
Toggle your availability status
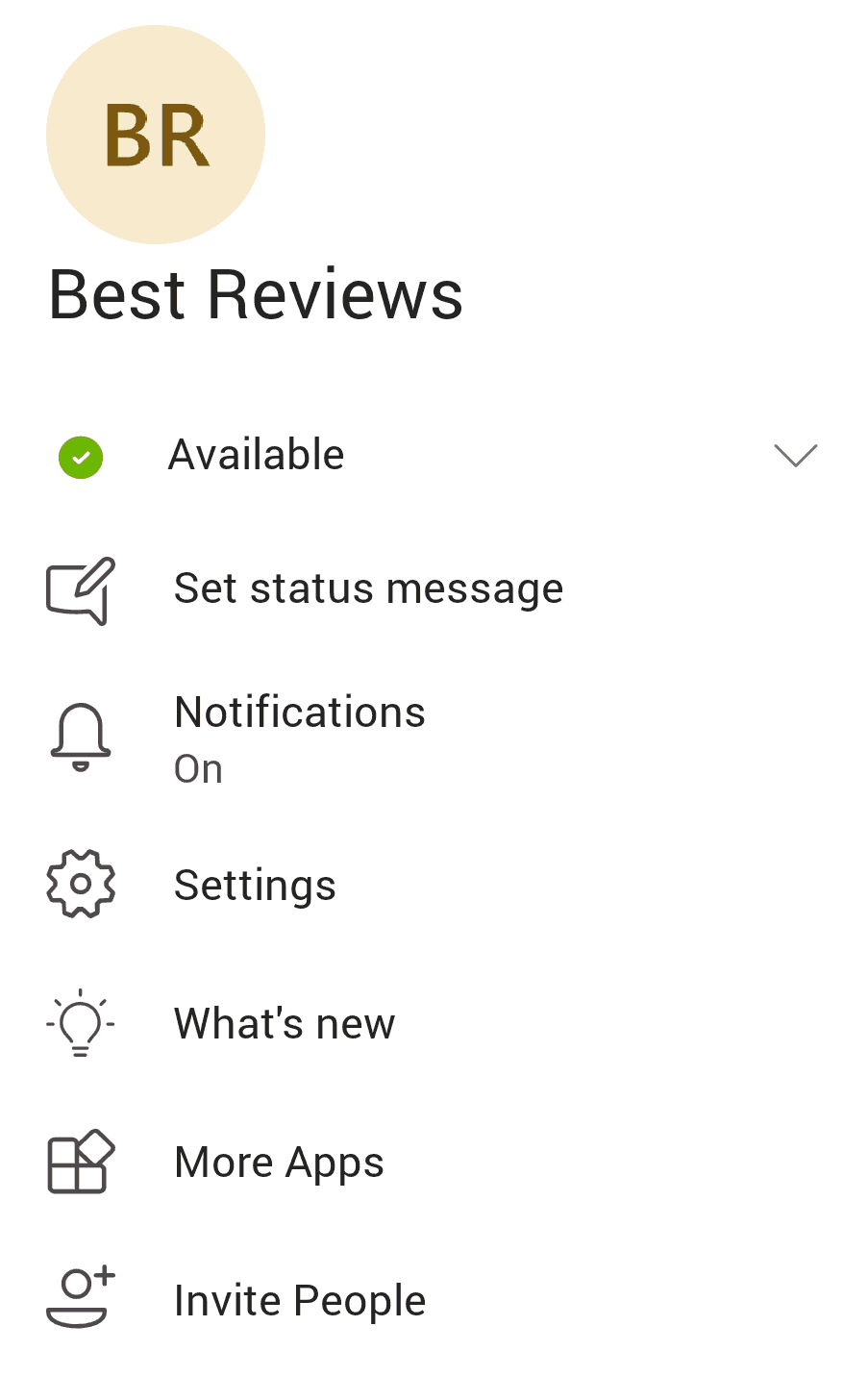[x=256, y=454]
